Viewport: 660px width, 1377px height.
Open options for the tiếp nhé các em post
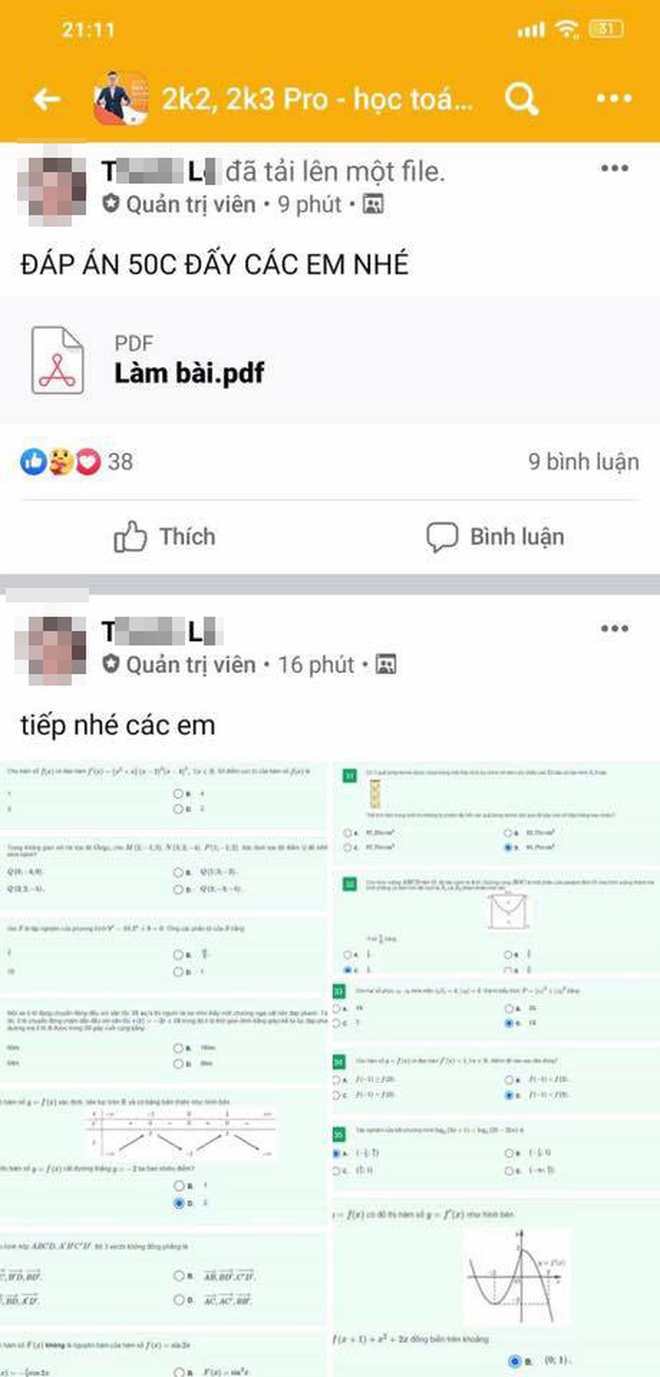pos(614,629)
